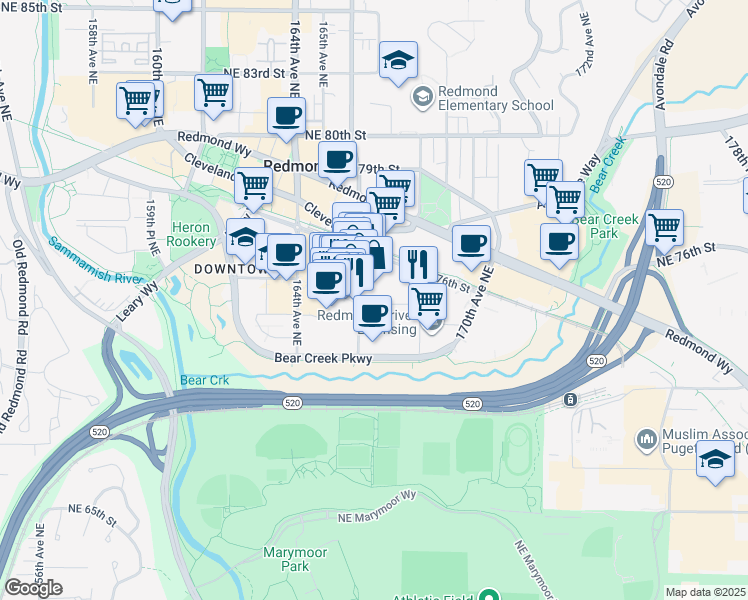Select the school marker beside Heron Rookery
The height and width of the screenshot is (600, 748).
(x=244, y=237)
